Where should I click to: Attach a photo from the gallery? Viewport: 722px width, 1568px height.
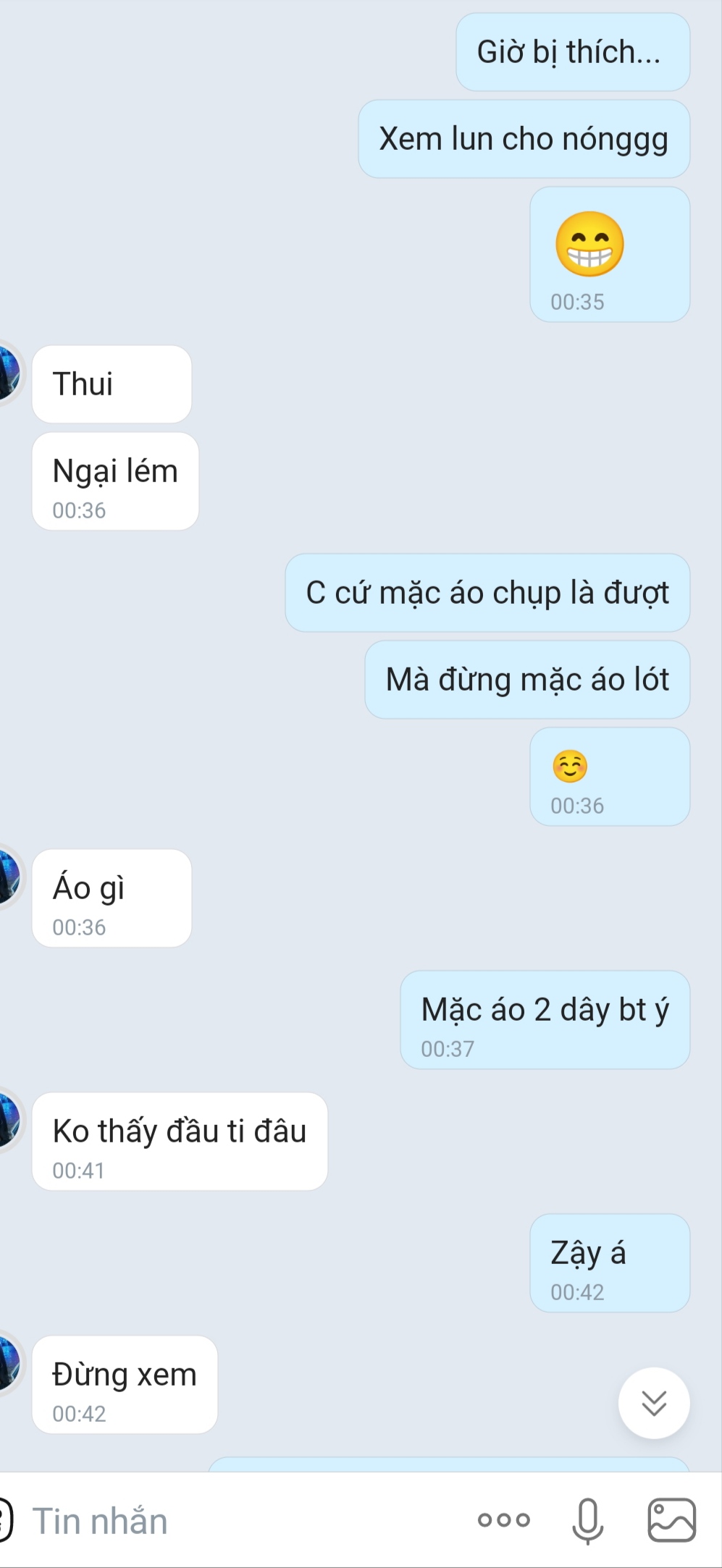671,1520
